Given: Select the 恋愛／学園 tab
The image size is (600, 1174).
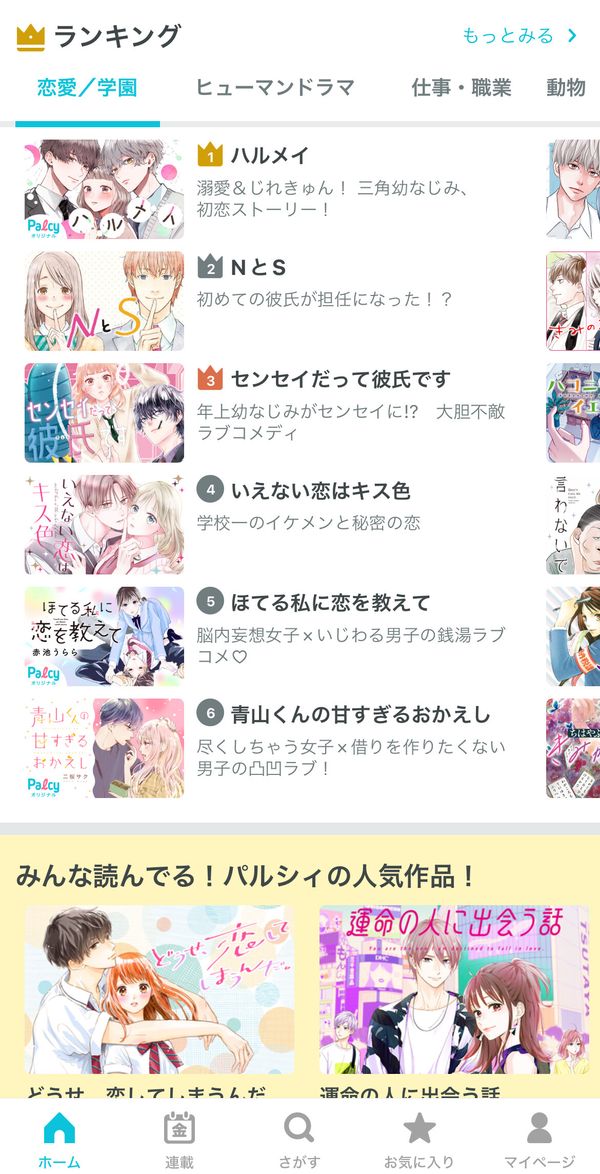Looking at the screenshot, I should coord(87,88).
